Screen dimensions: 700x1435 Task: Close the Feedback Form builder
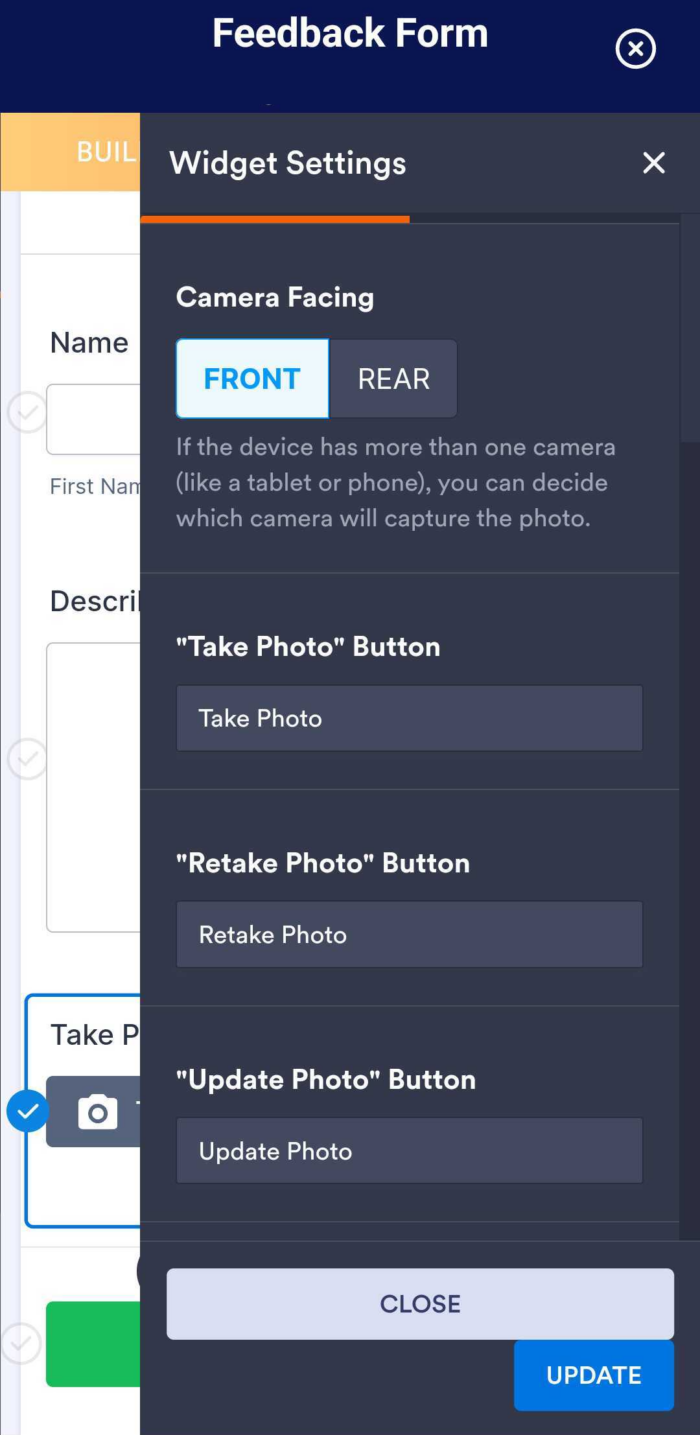coord(635,49)
